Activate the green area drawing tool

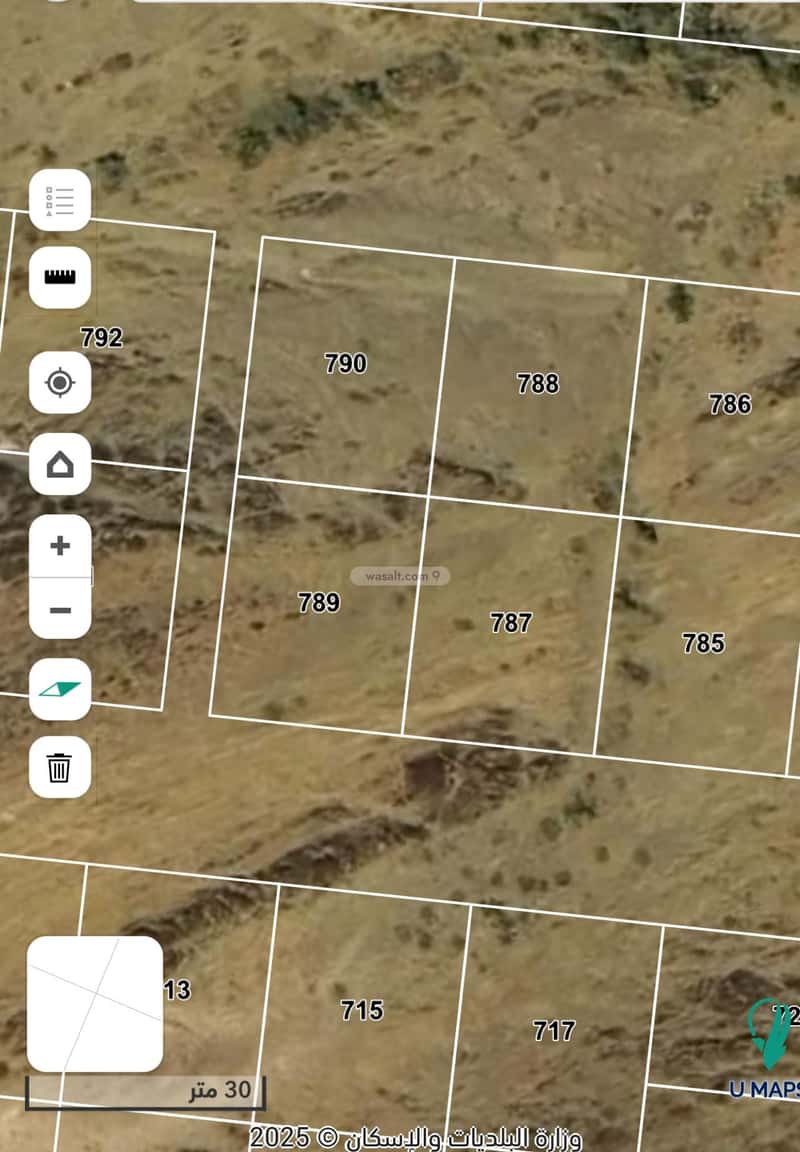[x=60, y=689]
